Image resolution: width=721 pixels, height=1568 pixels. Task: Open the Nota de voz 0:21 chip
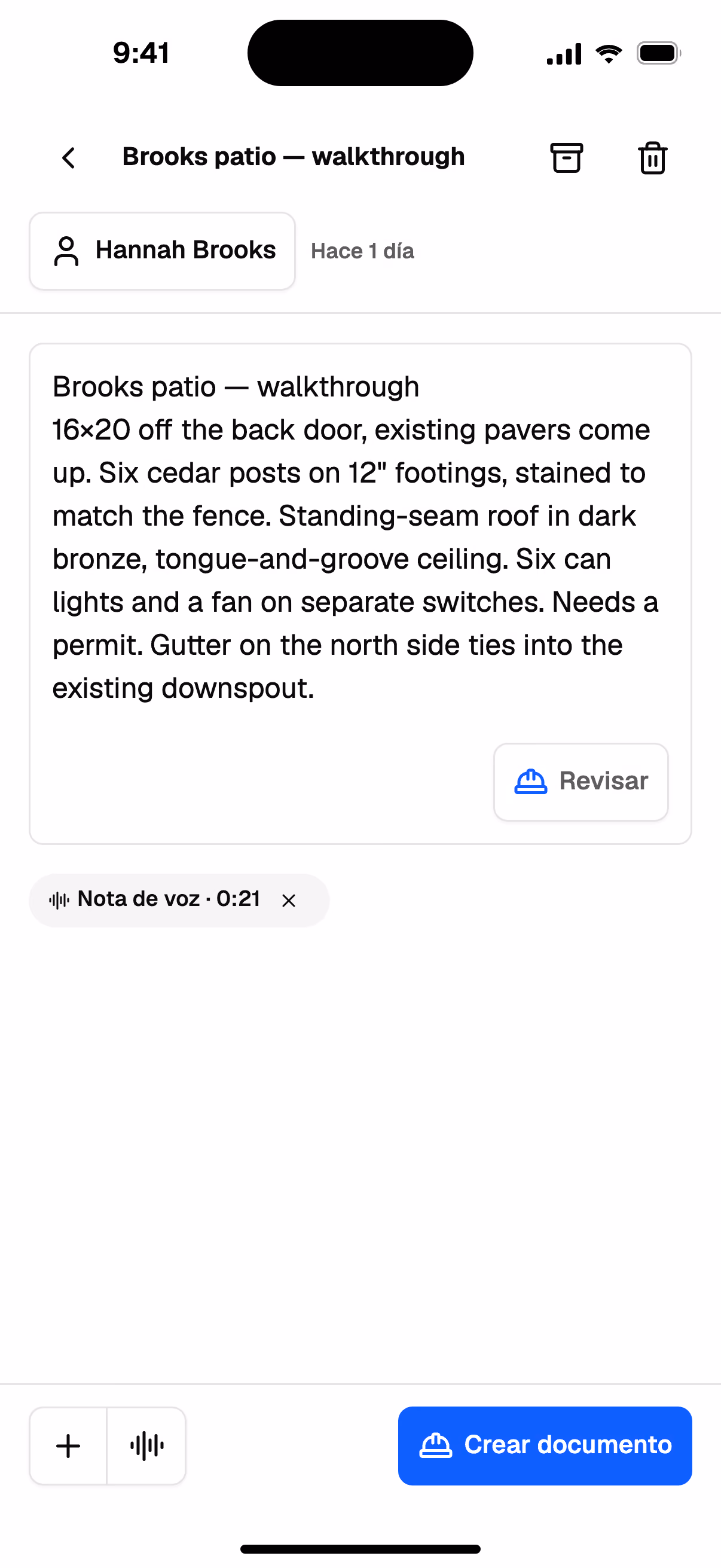(x=155, y=899)
